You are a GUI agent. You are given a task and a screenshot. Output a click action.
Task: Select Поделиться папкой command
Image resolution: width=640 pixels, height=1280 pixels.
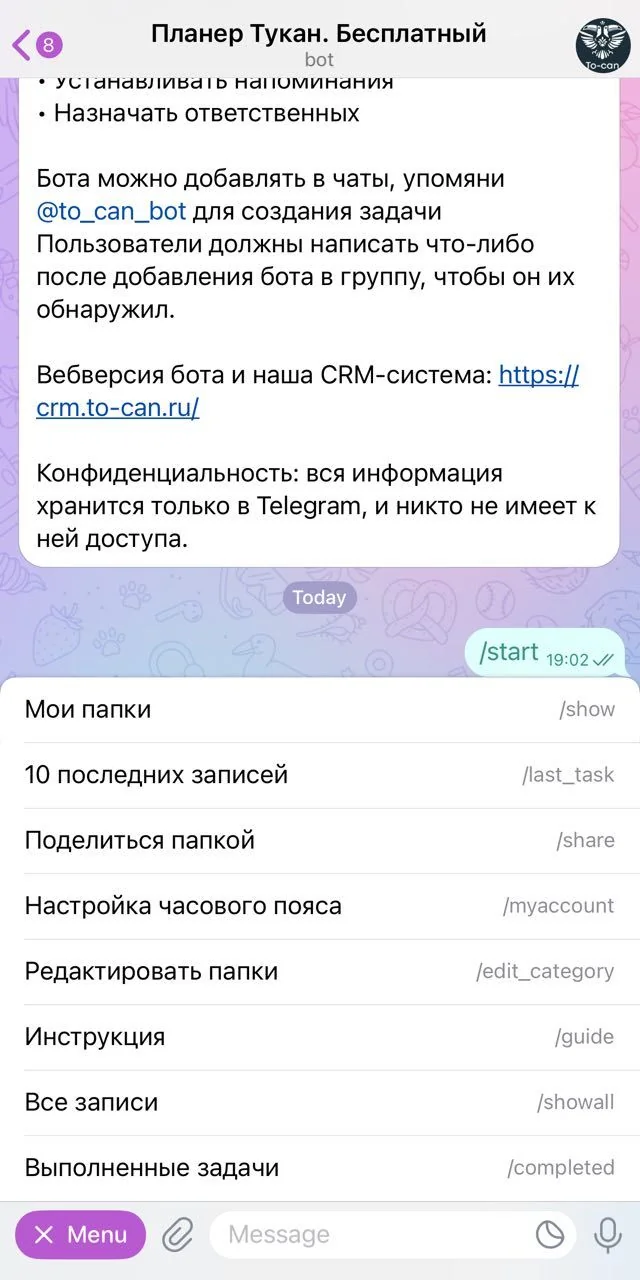point(320,841)
